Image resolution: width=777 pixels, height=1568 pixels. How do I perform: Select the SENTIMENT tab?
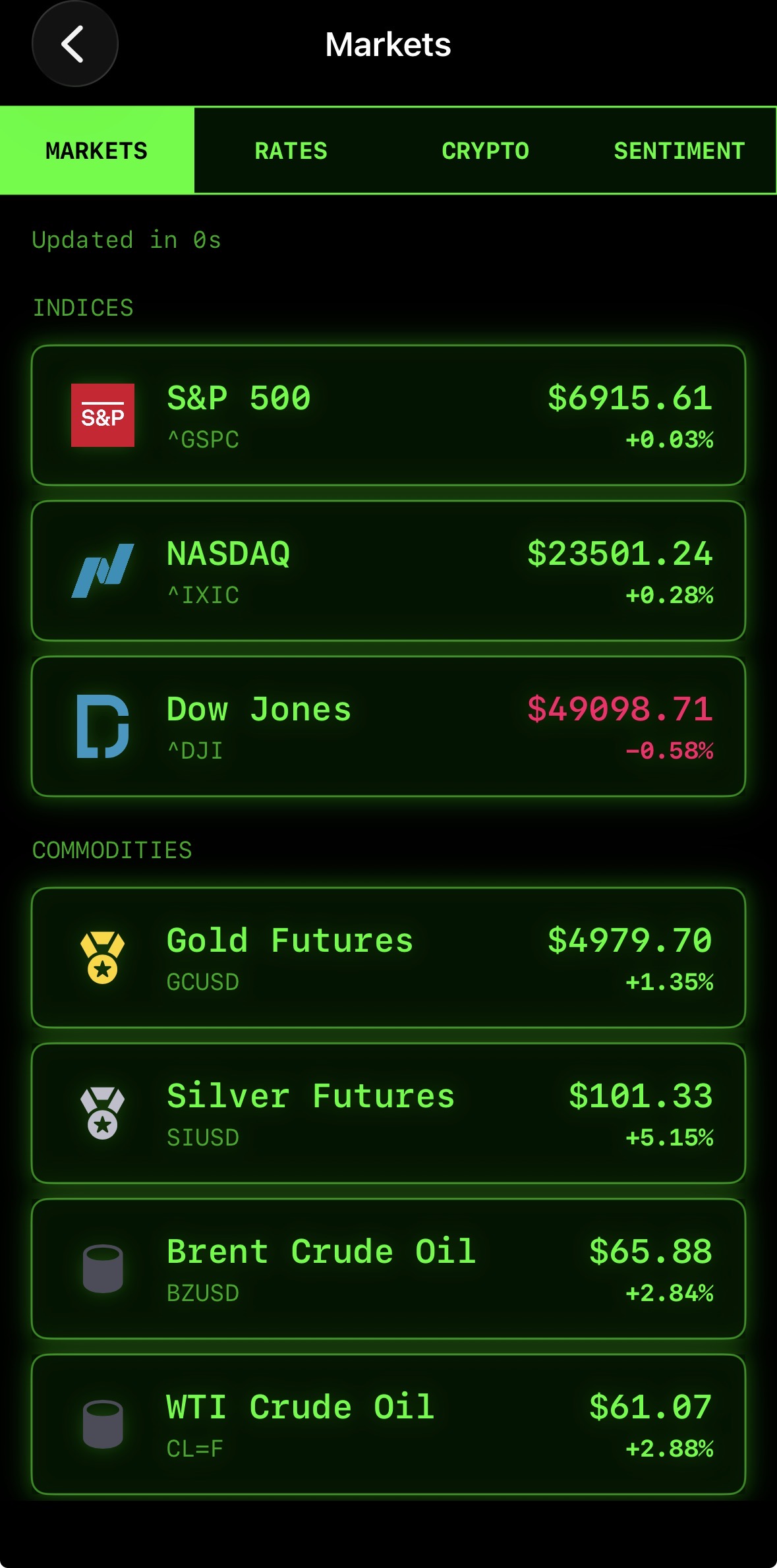point(678,150)
